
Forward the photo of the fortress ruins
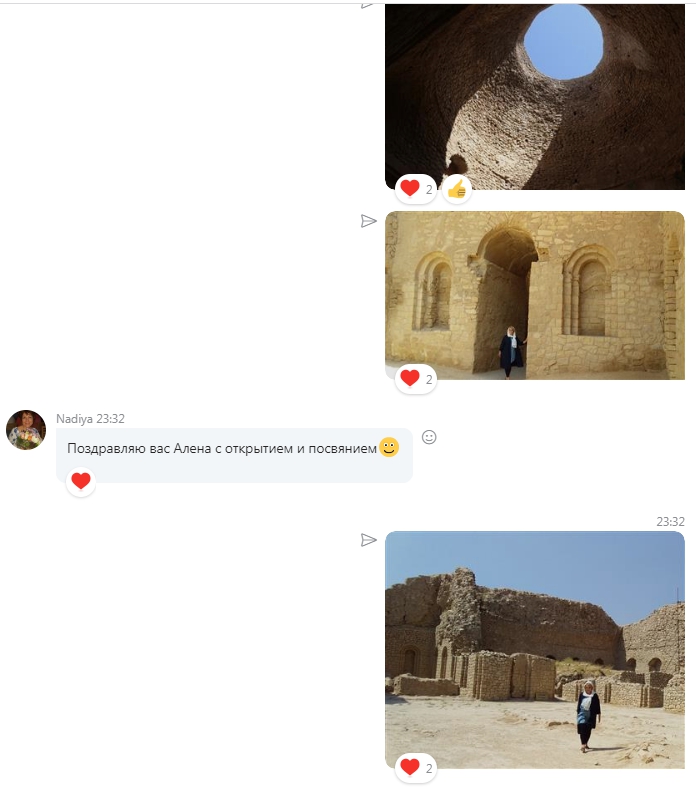[x=368, y=540]
